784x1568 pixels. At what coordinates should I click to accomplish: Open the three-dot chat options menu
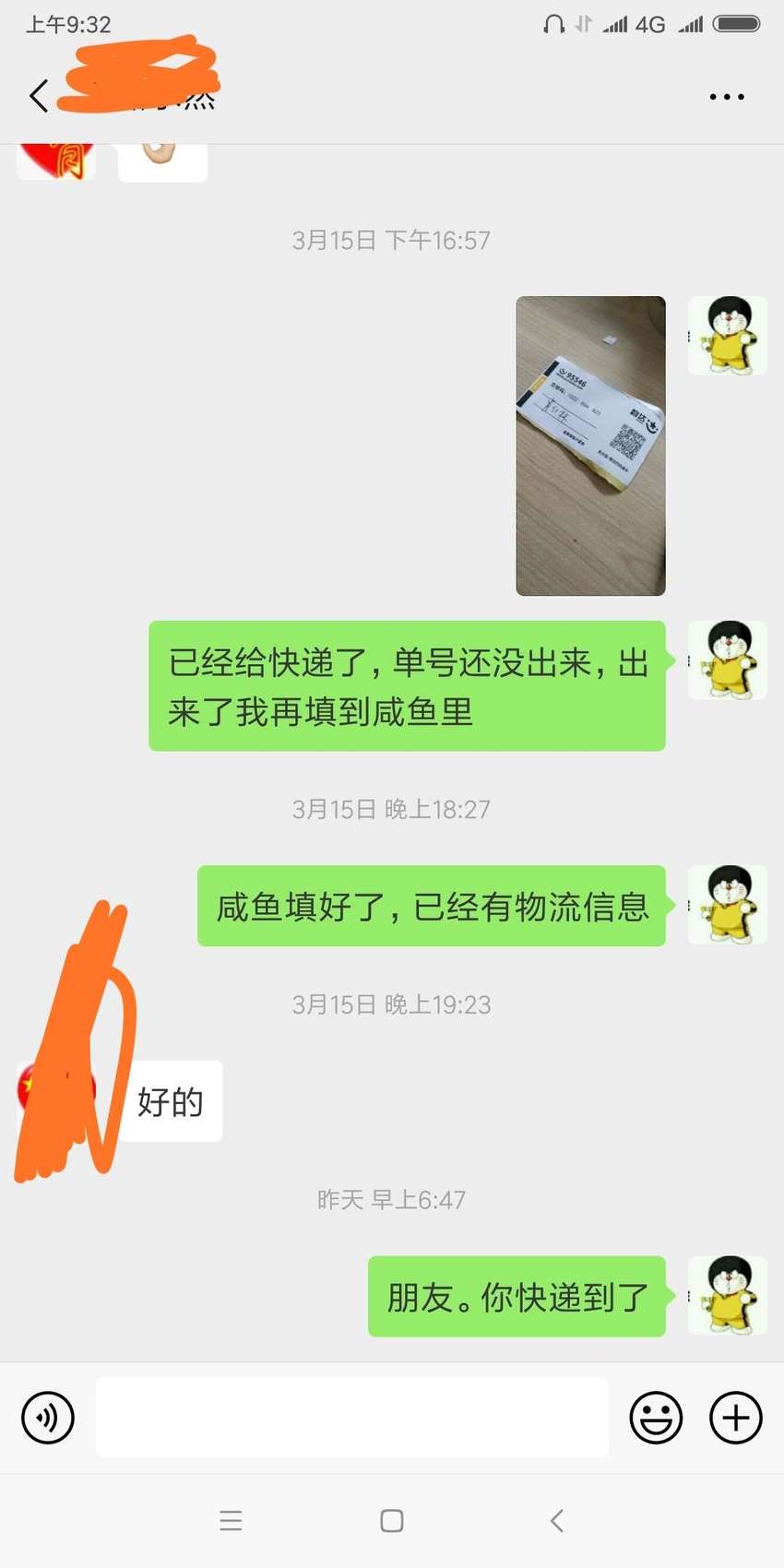pyautogui.click(x=727, y=96)
